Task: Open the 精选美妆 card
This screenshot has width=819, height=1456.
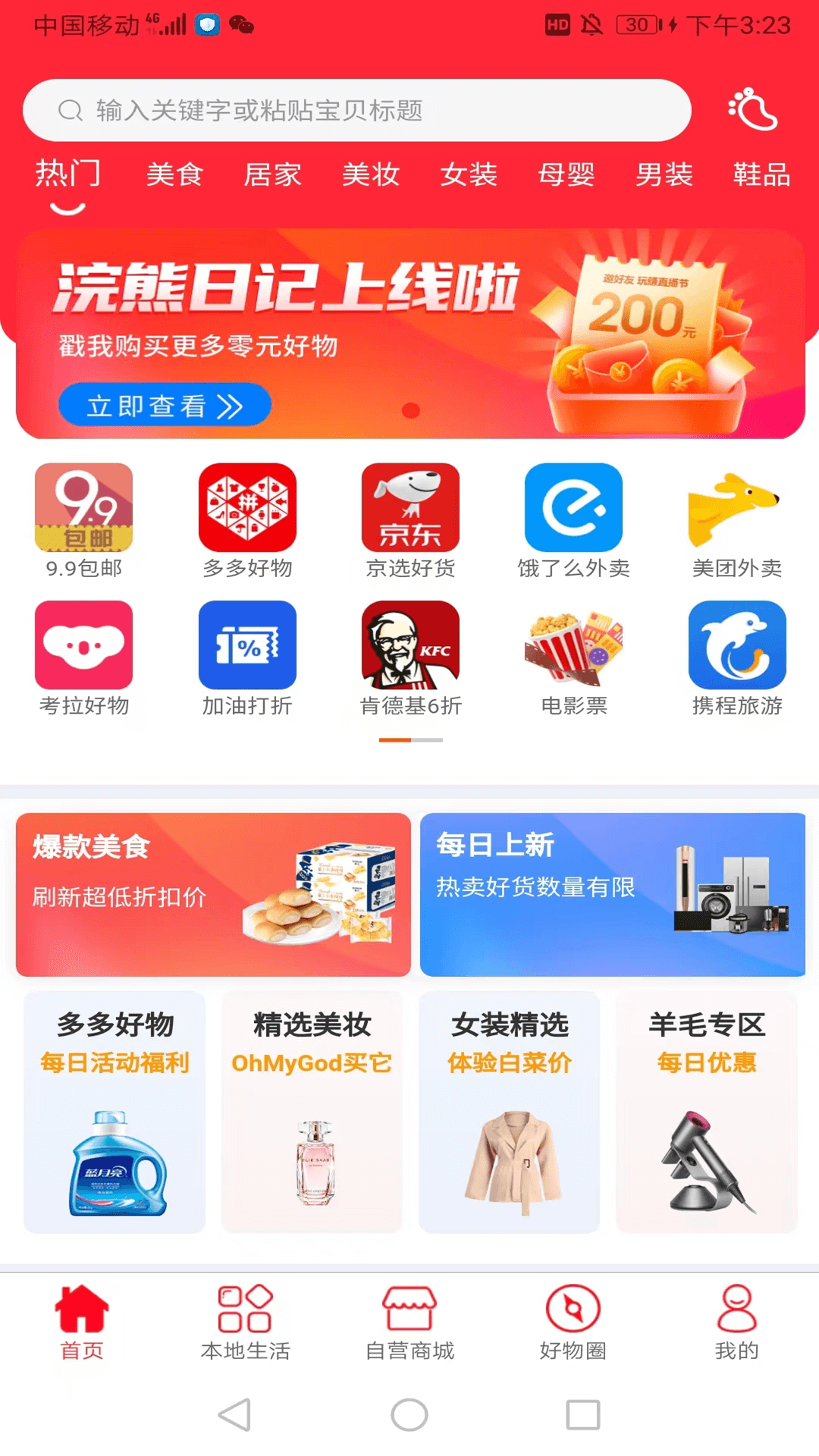Action: click(x=312, y=1112)
